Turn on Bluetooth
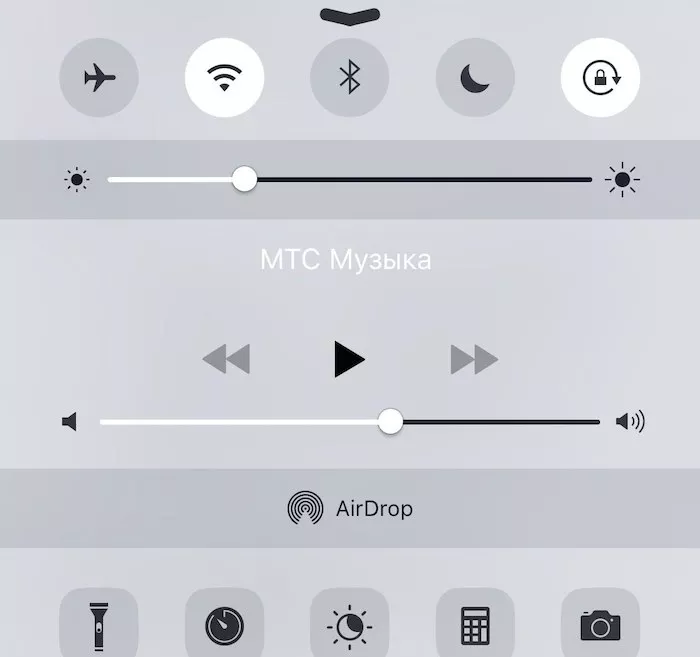Screen dimensions: 700x657 click(349, 78)
